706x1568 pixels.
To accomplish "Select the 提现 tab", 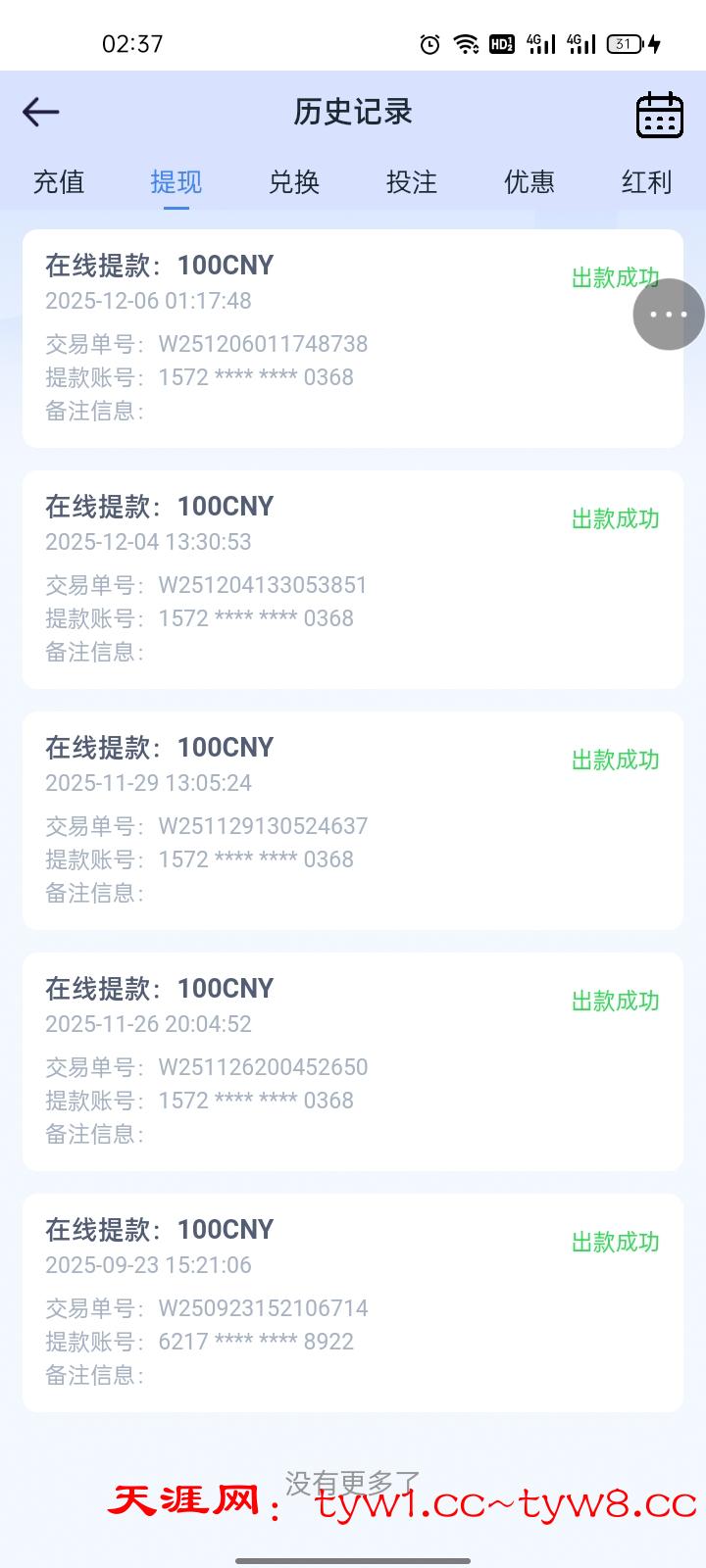I will pyautogui.click(x=176, y=182).
